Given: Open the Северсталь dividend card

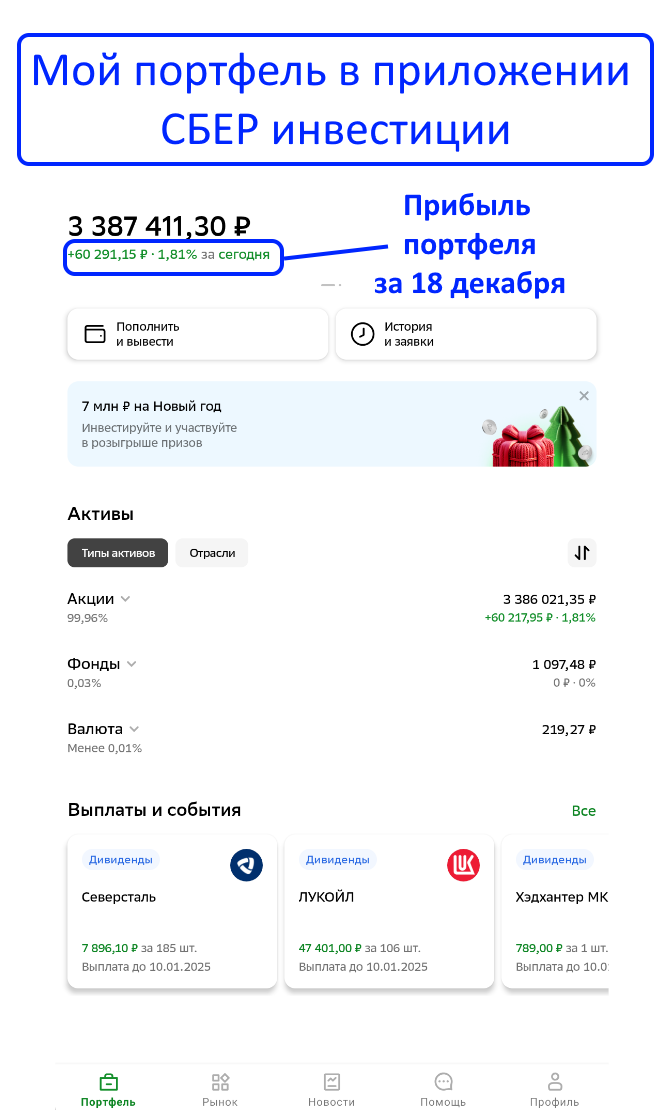Looking at the screenshot, I should (x=172, y=912).
